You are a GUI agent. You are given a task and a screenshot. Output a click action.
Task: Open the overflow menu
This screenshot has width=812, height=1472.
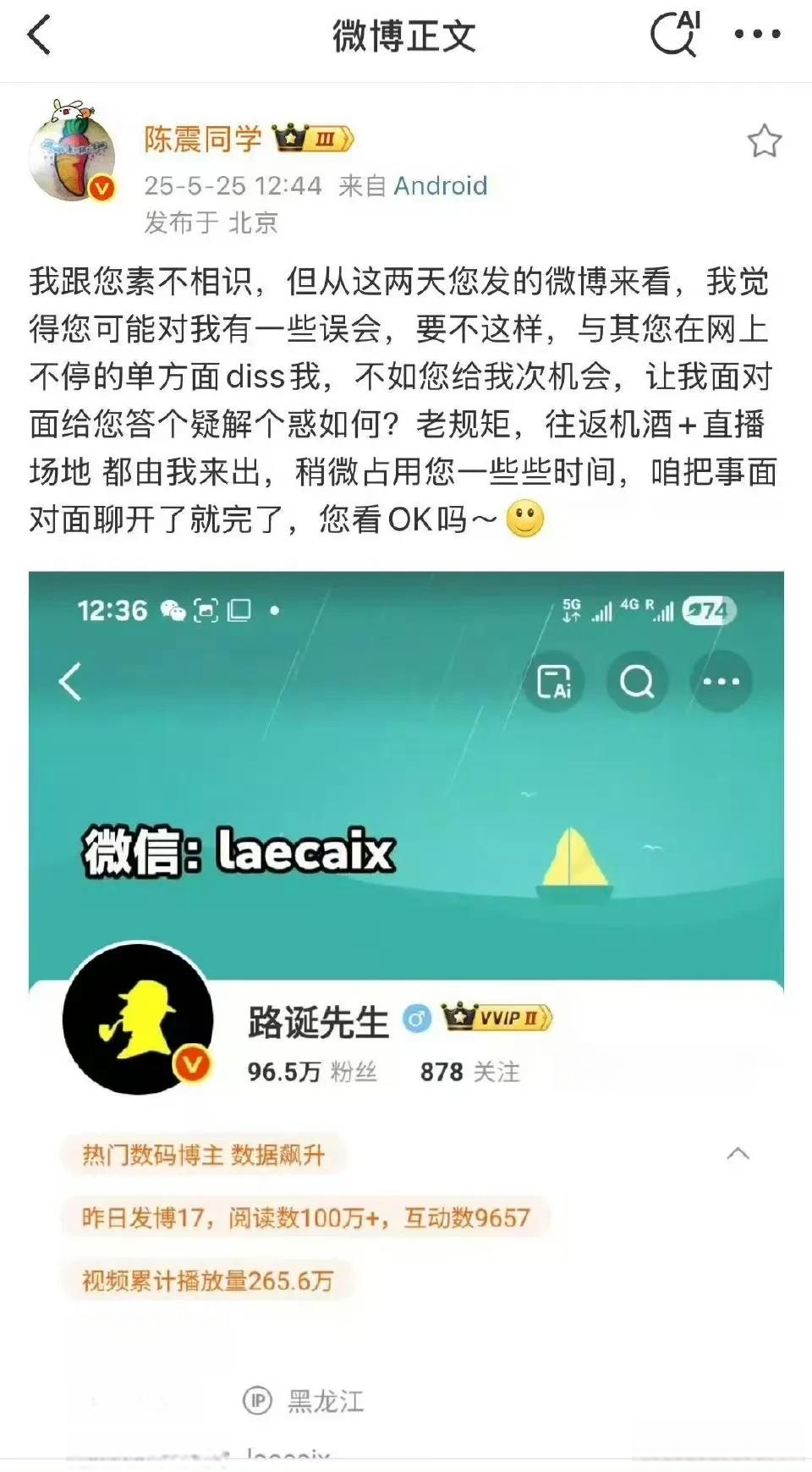(x=757, y=35)
